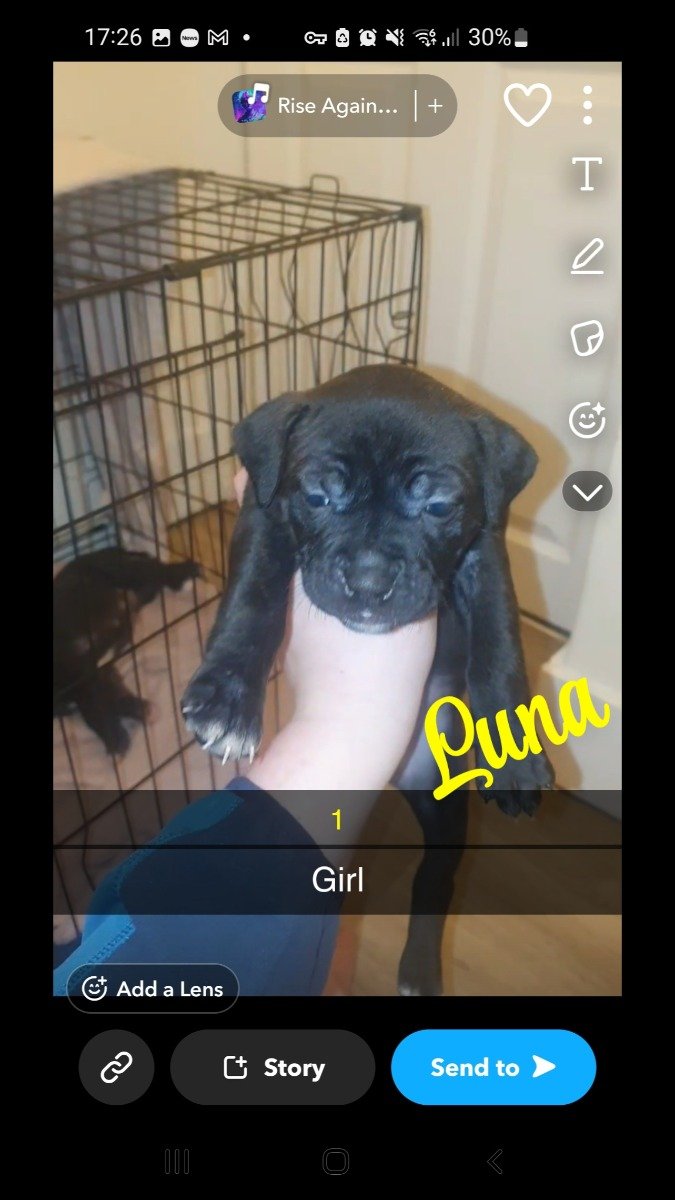Attach a link to the snap

[x=116, y=1068]
